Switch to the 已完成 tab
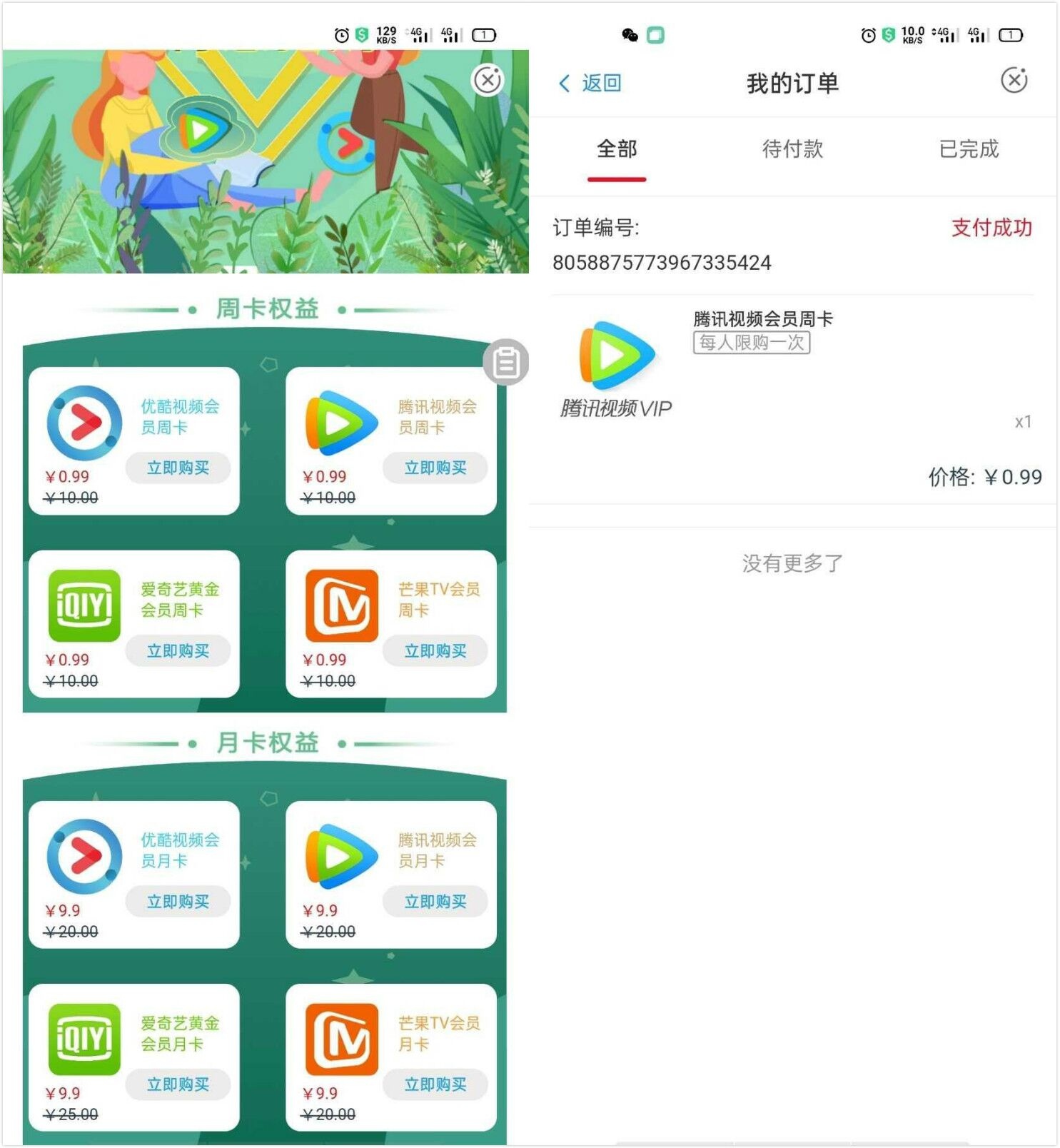Screen dimensions: 1060x1148 [x=968, y=149]
